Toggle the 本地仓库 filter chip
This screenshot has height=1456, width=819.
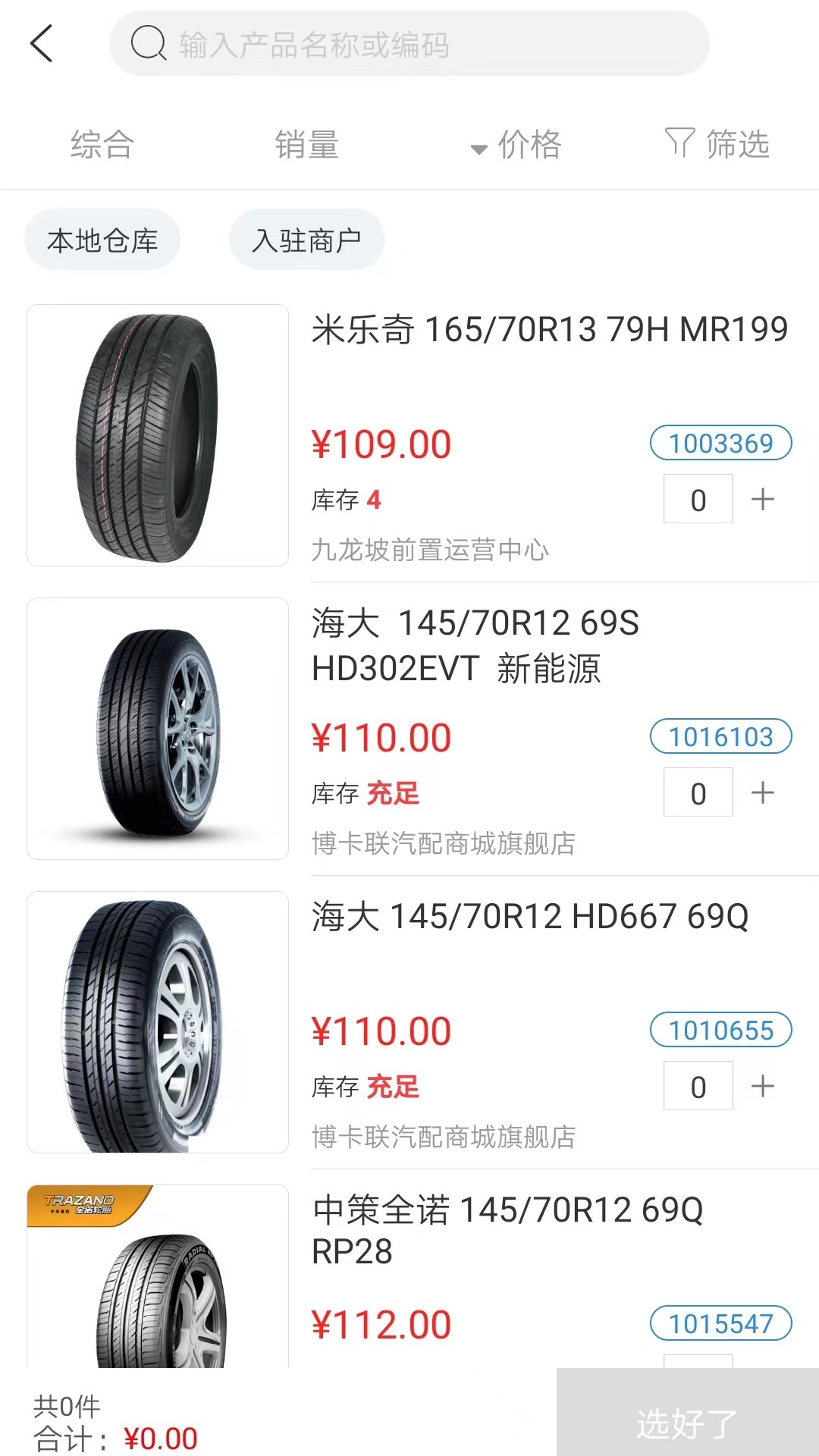(102, 239)
